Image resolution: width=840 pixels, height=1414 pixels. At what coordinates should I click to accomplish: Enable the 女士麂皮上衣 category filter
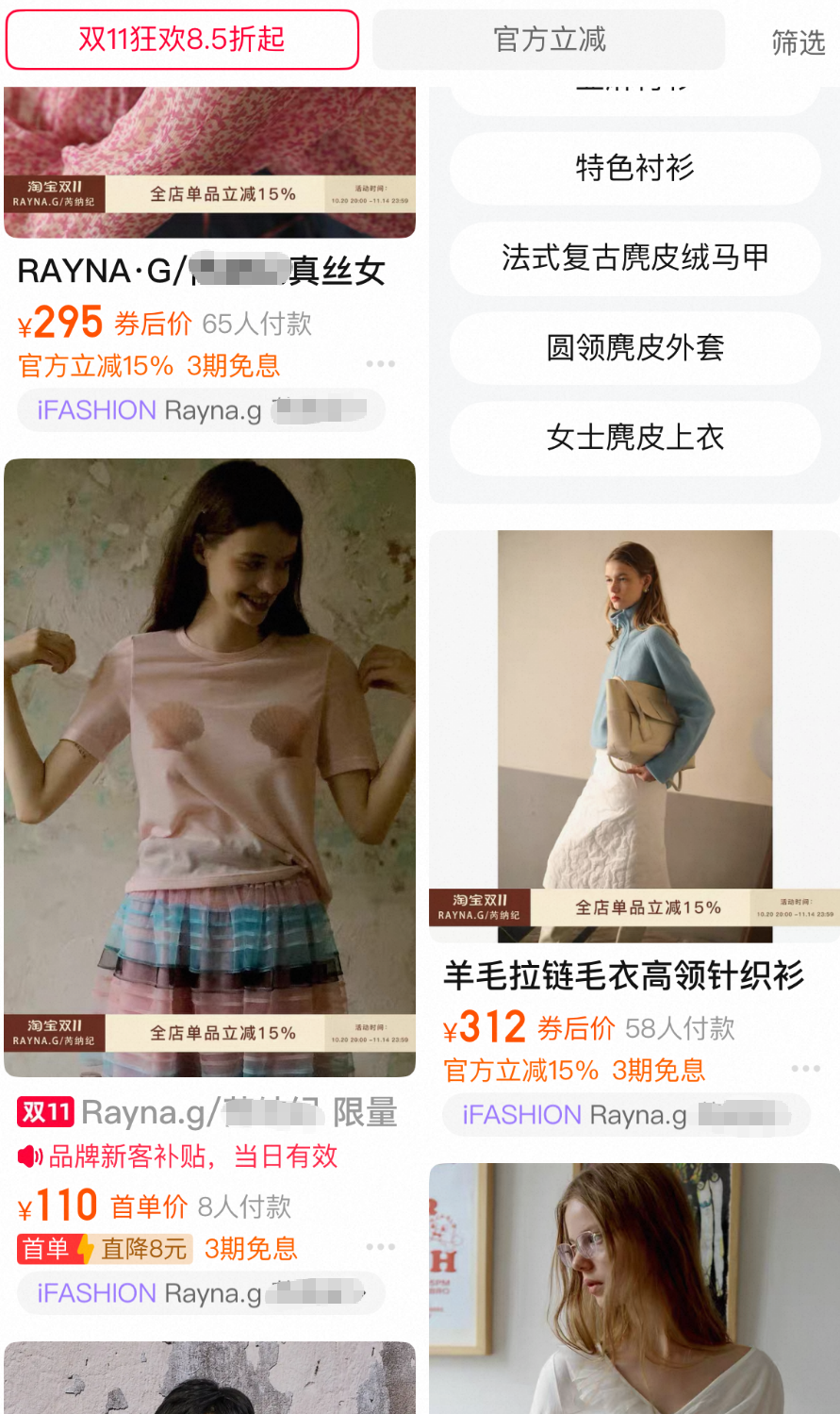(x=633, y=438)
